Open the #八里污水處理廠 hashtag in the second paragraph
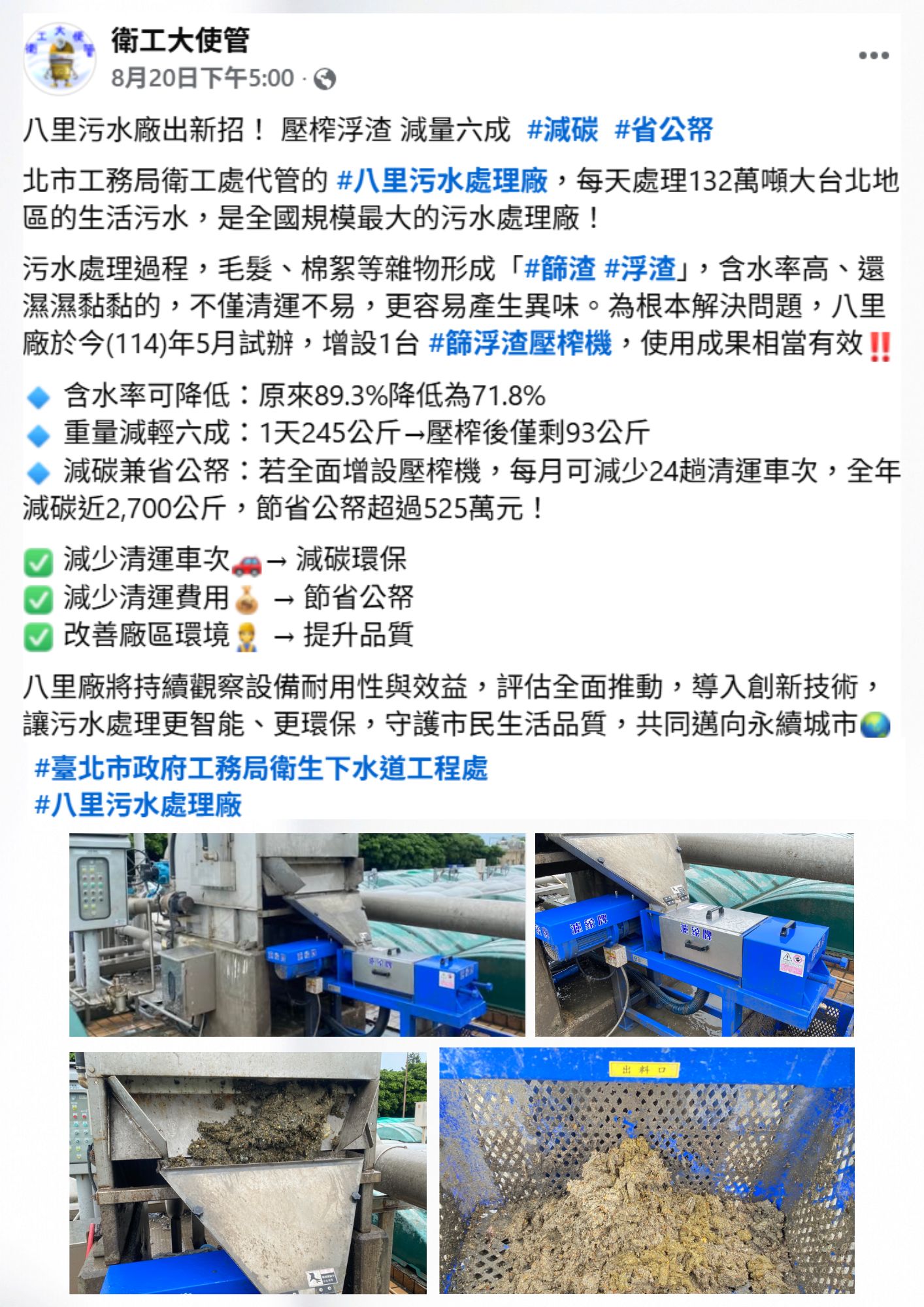Viewport: 924px width, 1307px height. pyautogui.click(x=442, y=180)
